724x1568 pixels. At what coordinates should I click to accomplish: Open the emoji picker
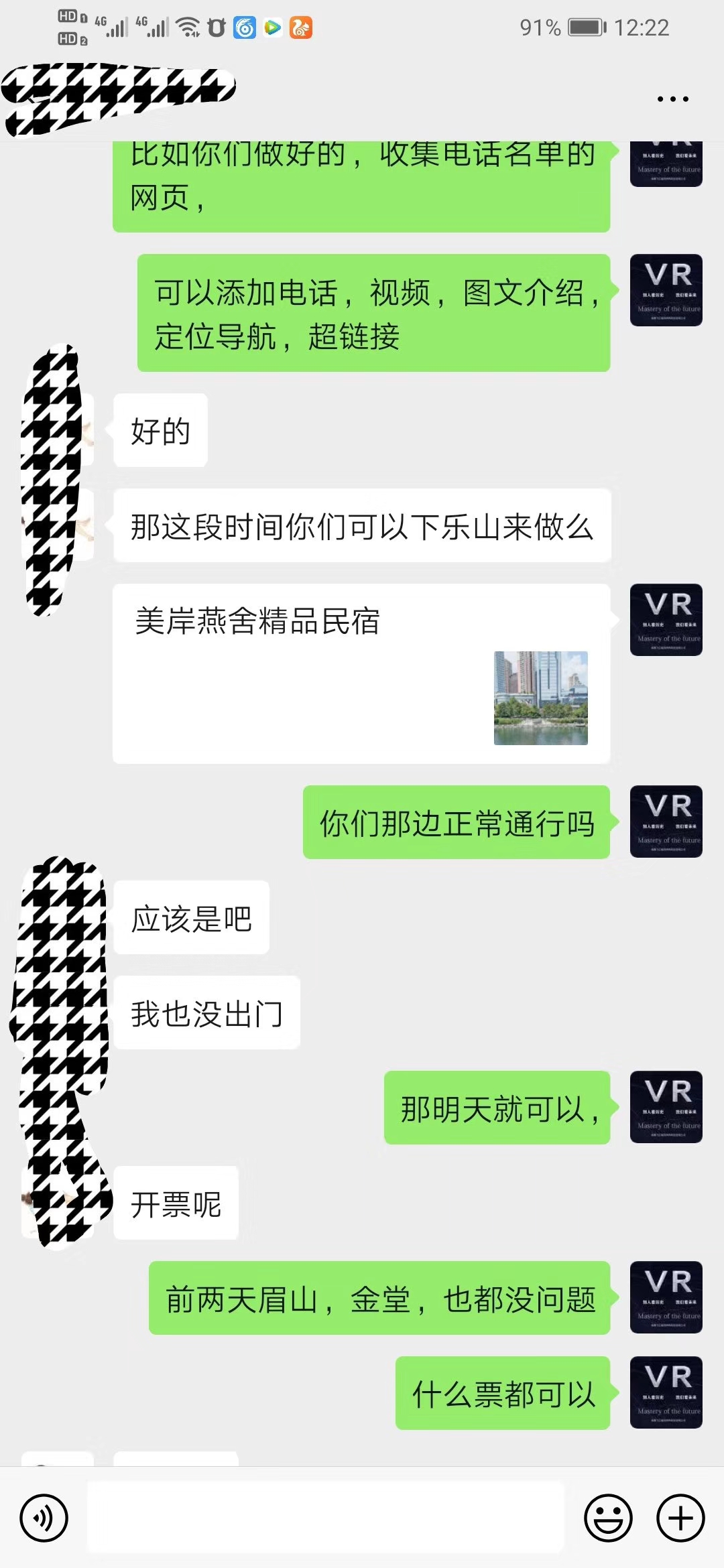tap(608, 1518)
